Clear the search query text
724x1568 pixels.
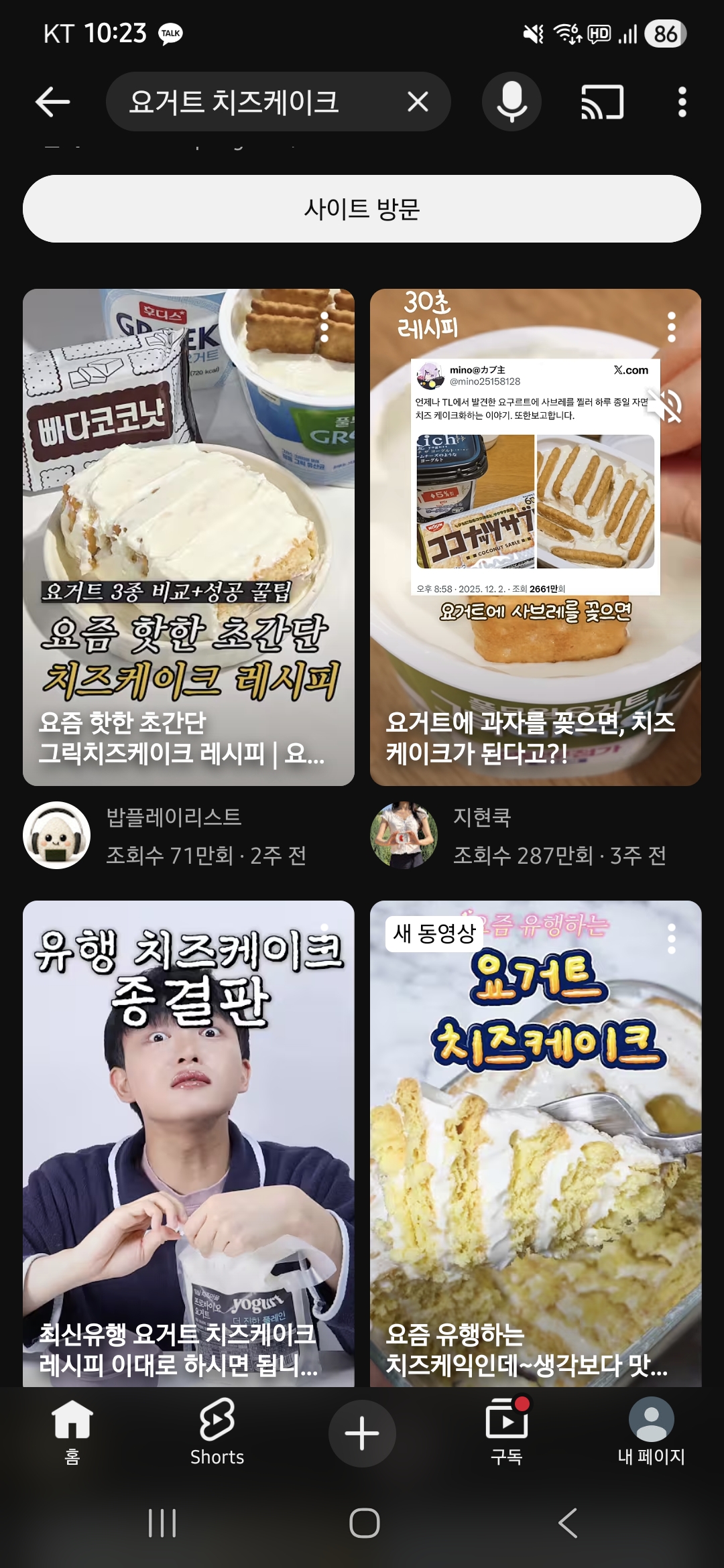click(x=418, y=102)
